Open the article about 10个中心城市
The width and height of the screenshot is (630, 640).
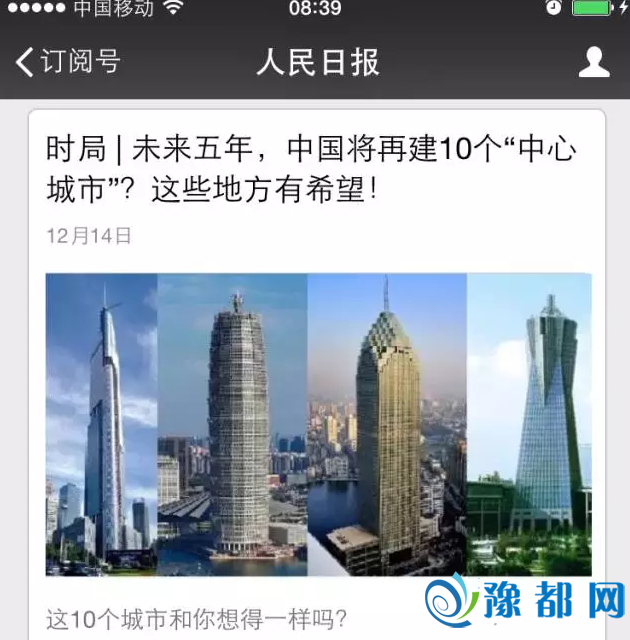pyautogui.click(x=312, y=168)
